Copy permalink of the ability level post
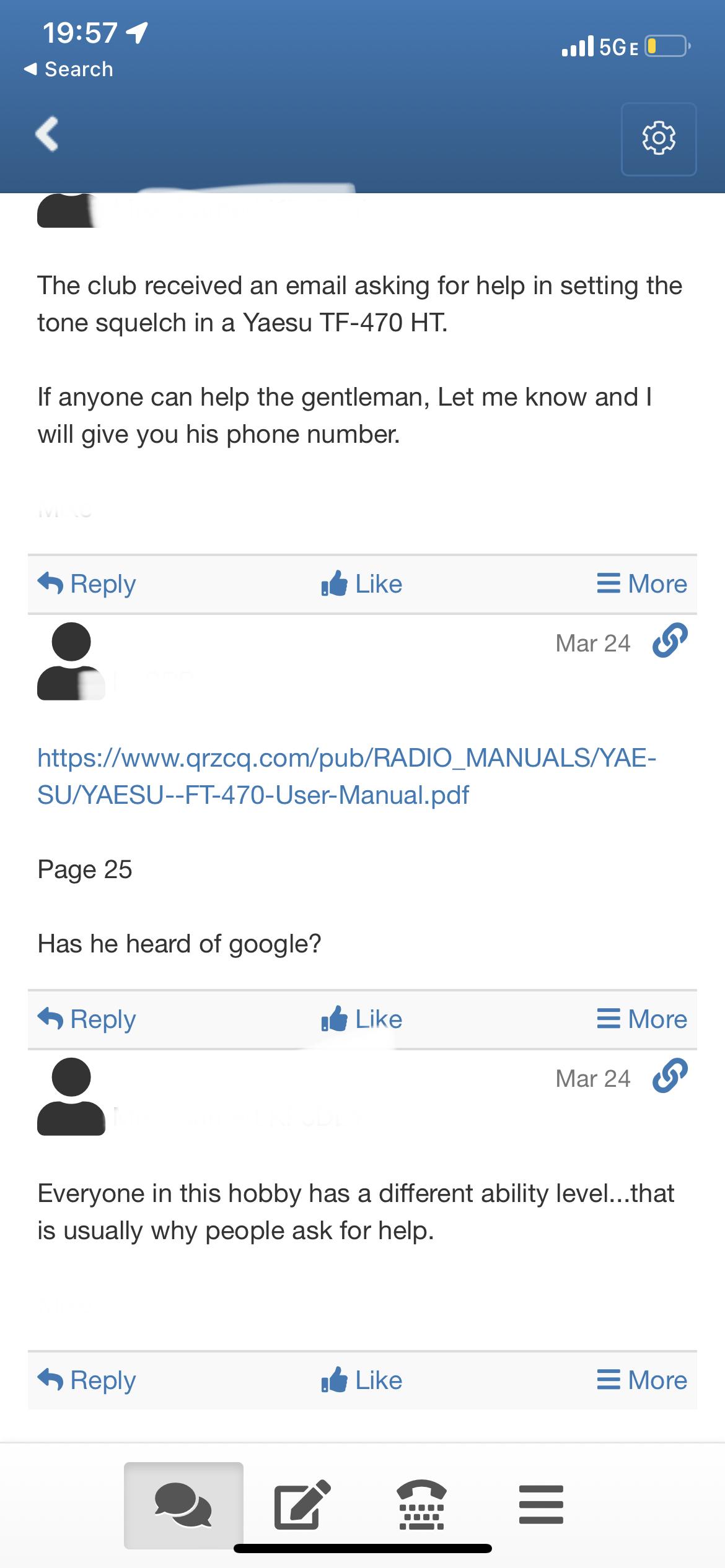The width and height of the screenshot is (725, 1568). (670, 1076)
